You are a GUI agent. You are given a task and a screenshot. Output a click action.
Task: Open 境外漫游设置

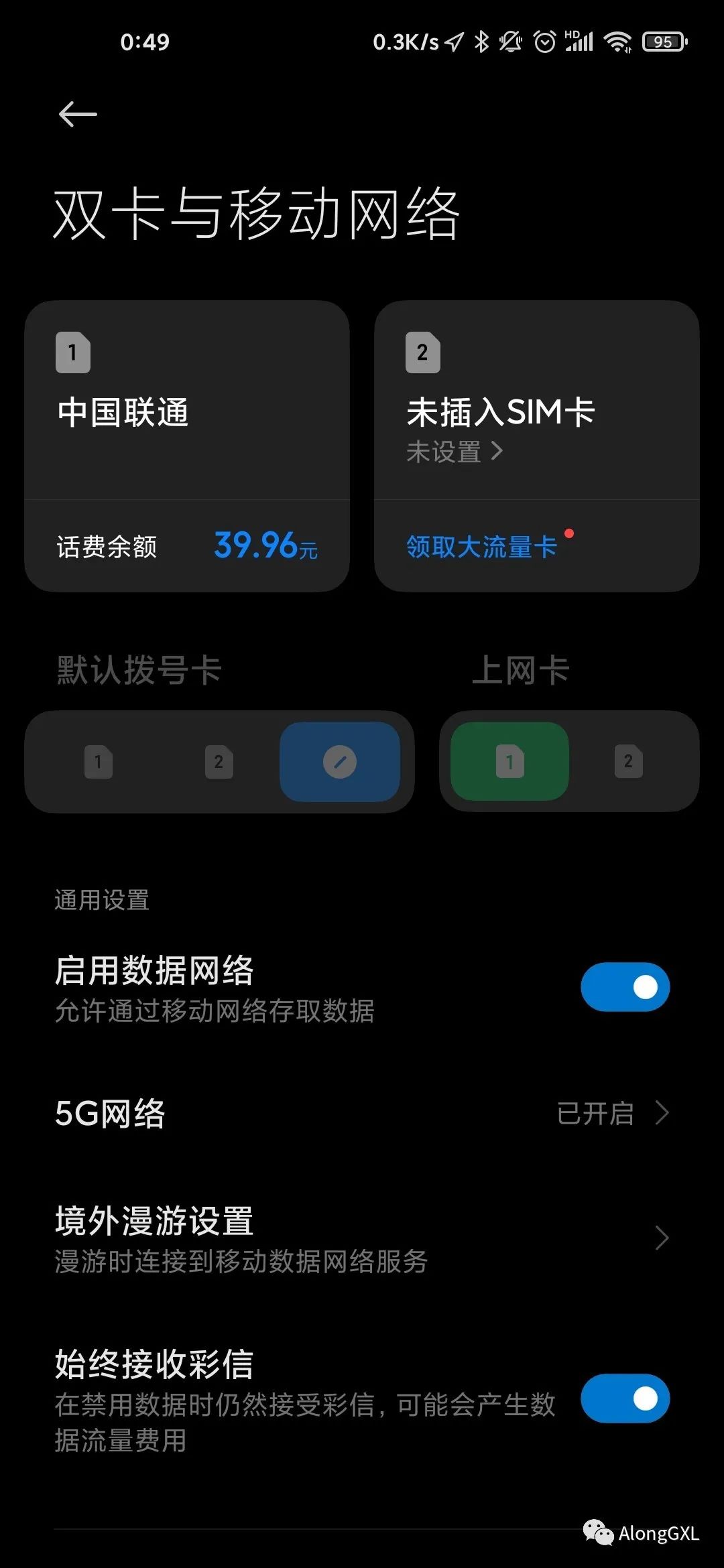[x=362, y=1238]
